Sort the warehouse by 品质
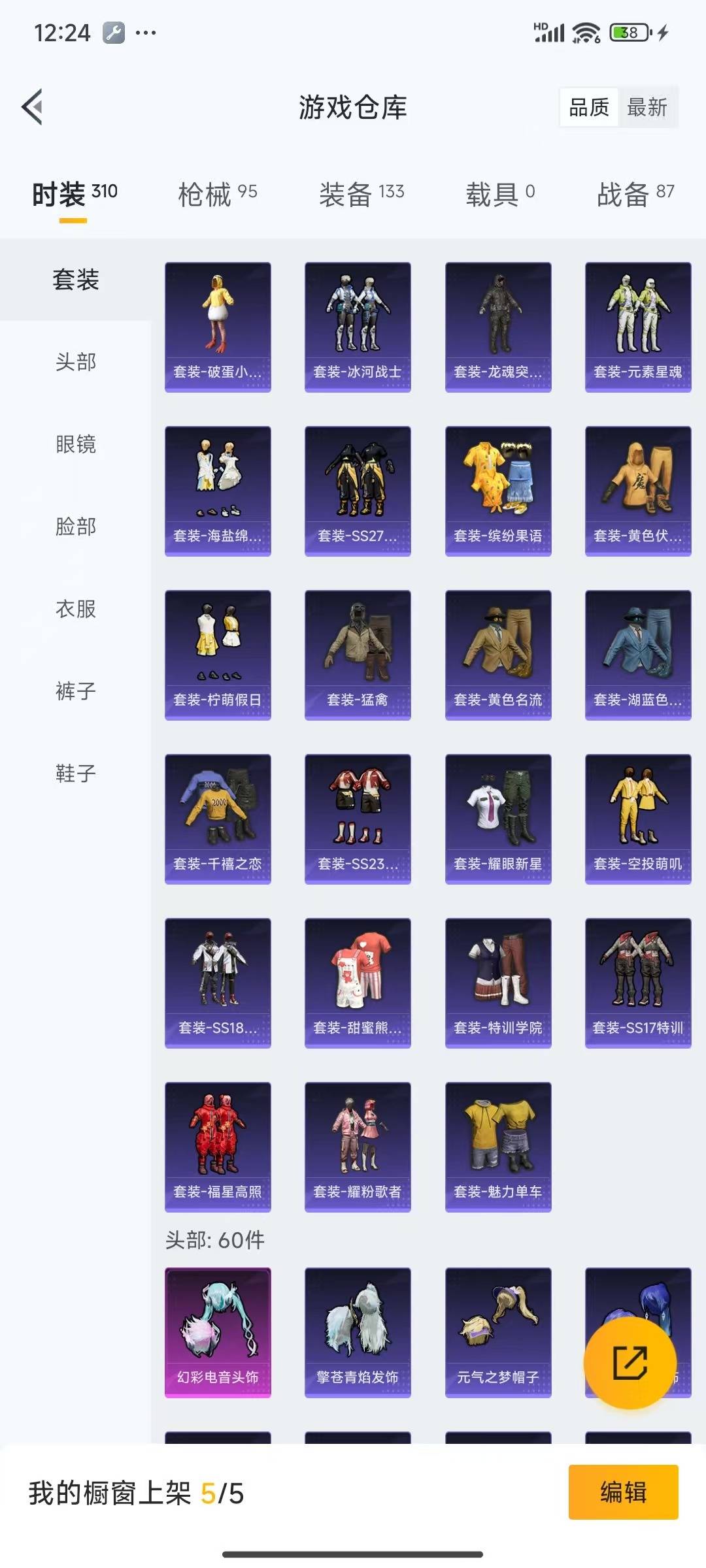The height and width of the screenshot is (1568, 706). tap(589, 107)
